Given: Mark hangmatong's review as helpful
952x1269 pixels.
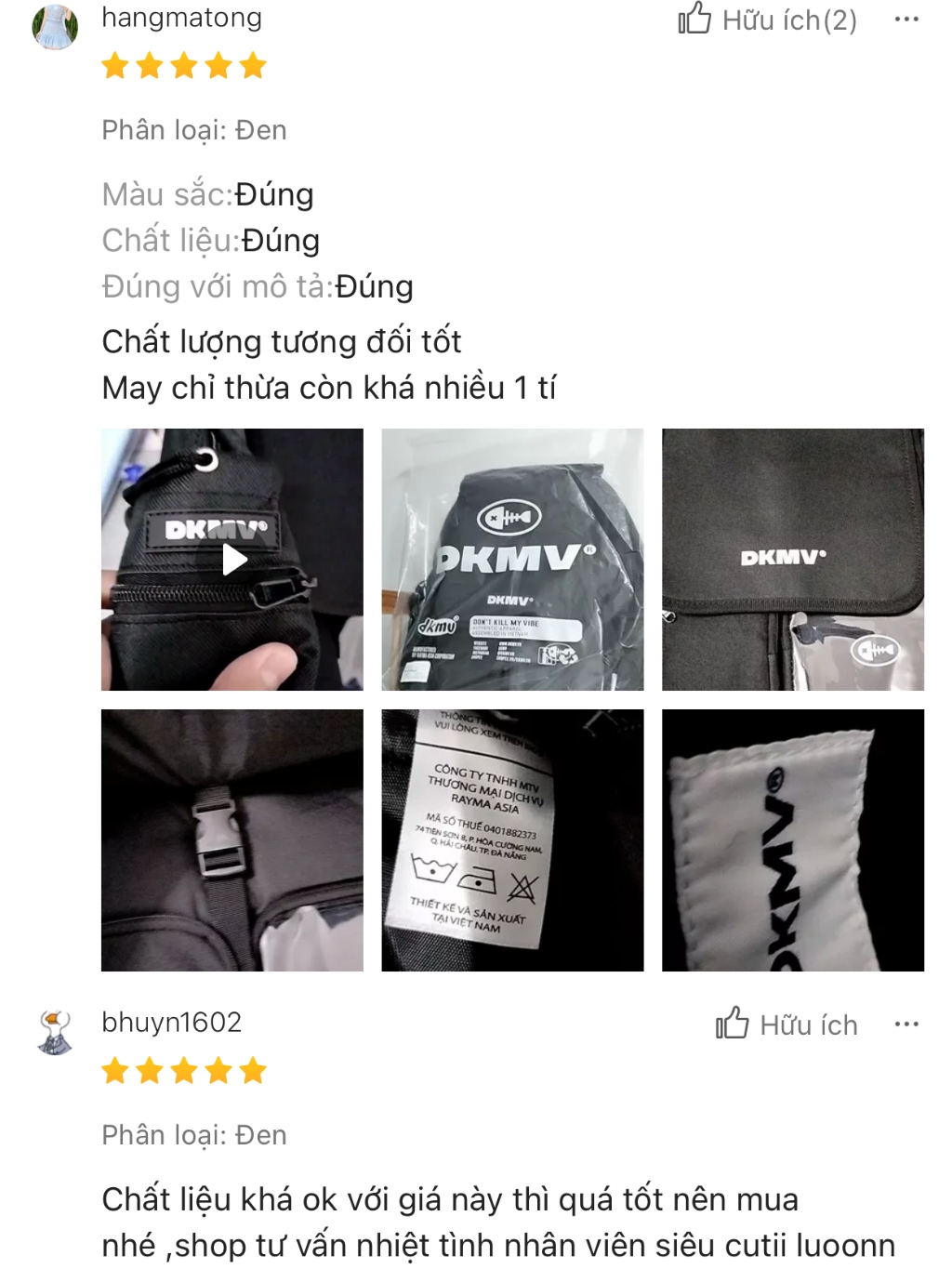Looking at the screenshot, I should click(x=766, y=20).
